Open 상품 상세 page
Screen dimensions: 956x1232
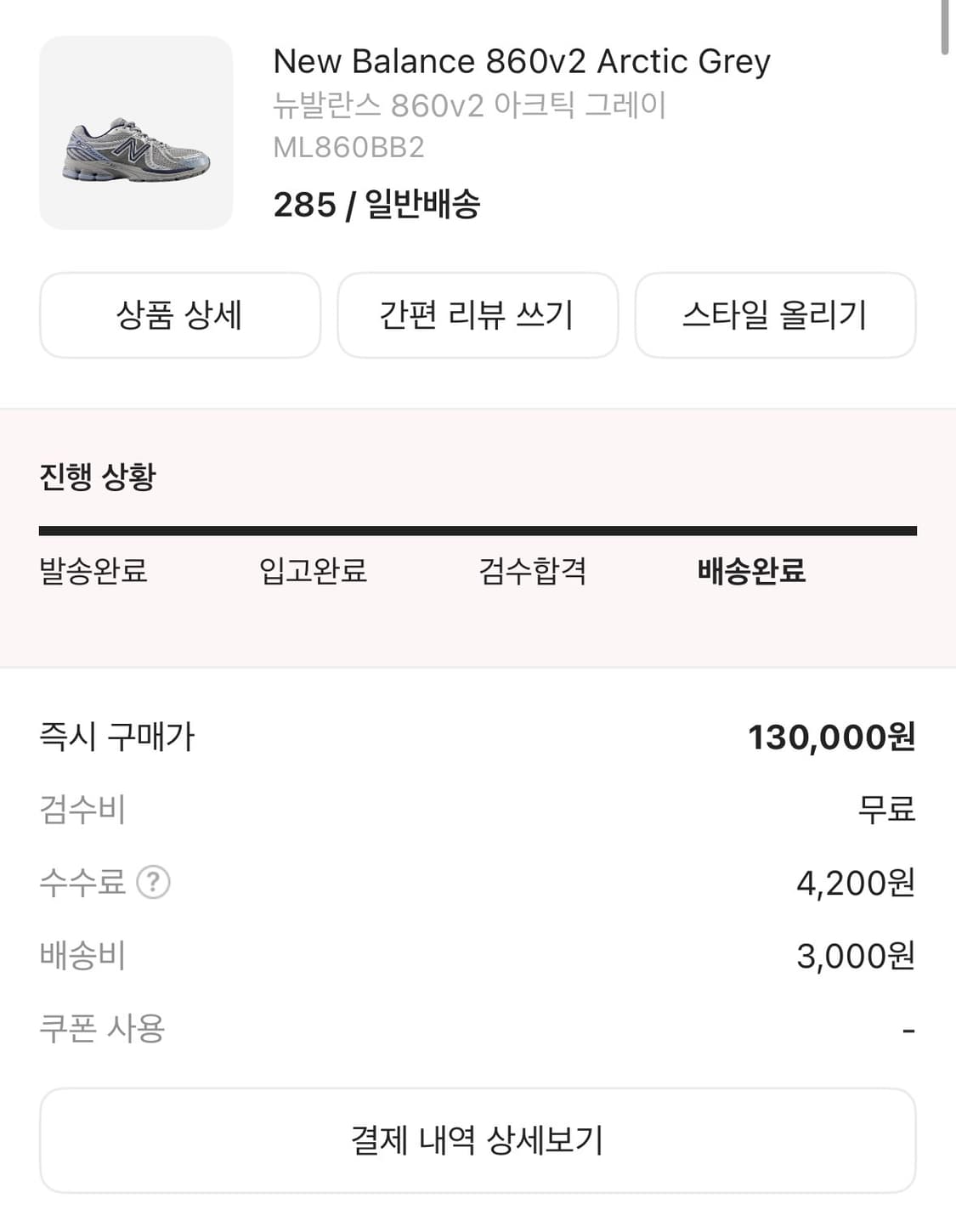[180, 315]
